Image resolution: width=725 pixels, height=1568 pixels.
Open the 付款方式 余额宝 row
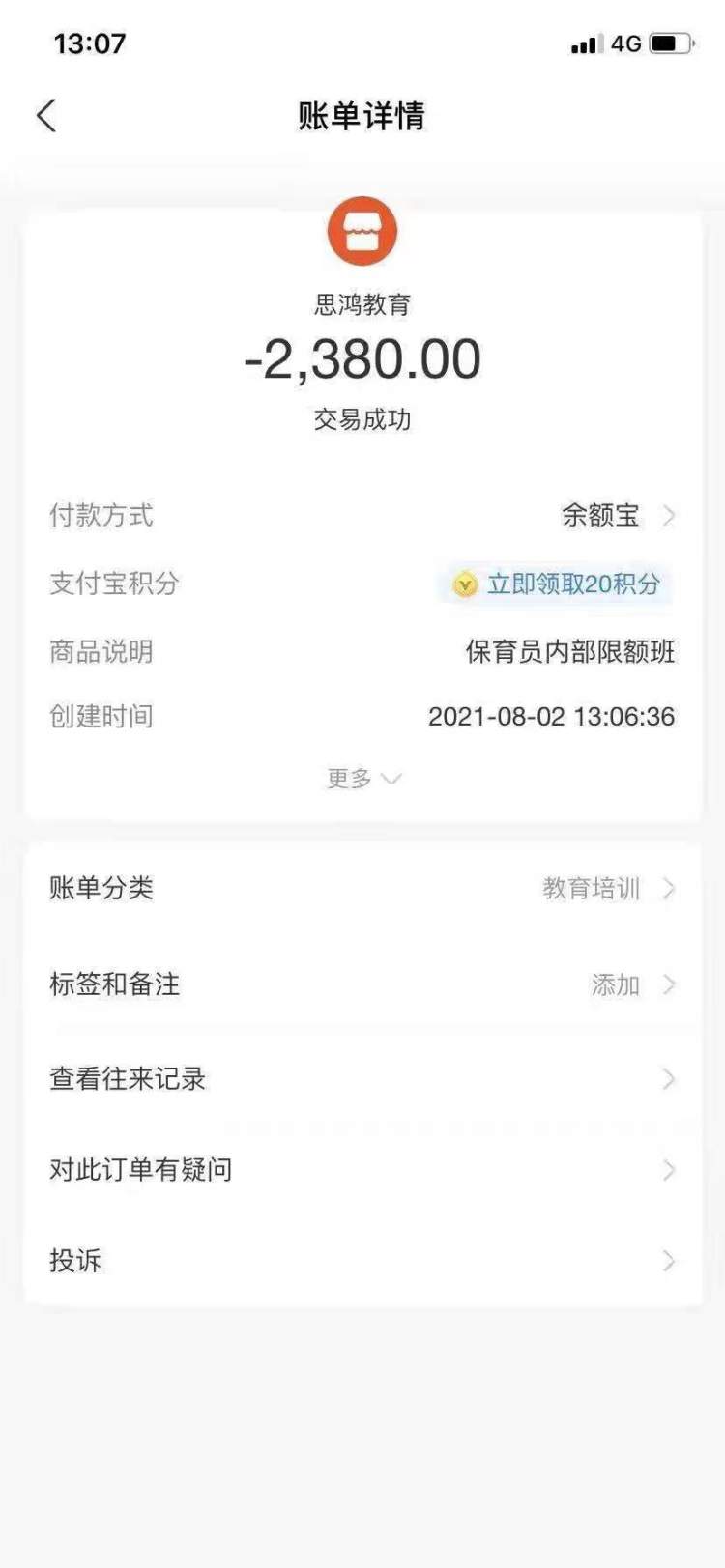[x=362, y=516]
